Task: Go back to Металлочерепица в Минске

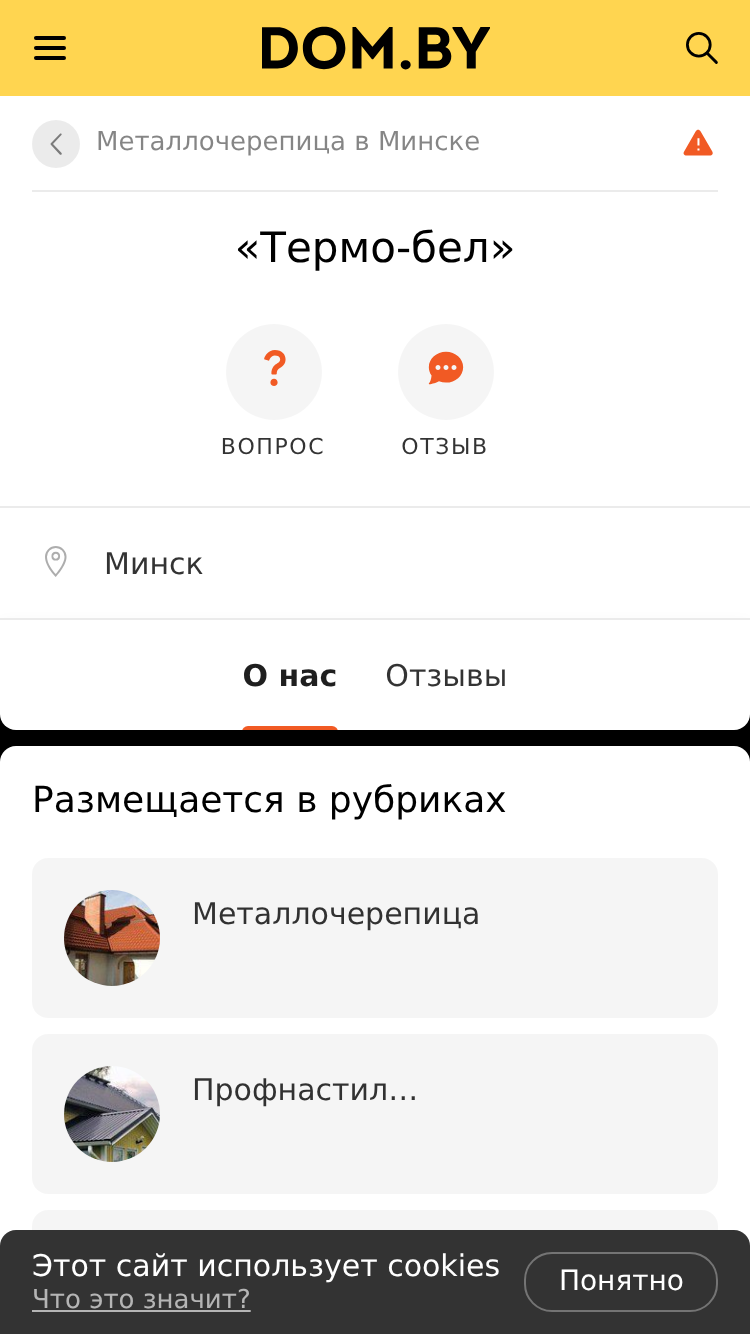Action: [56, 144]
